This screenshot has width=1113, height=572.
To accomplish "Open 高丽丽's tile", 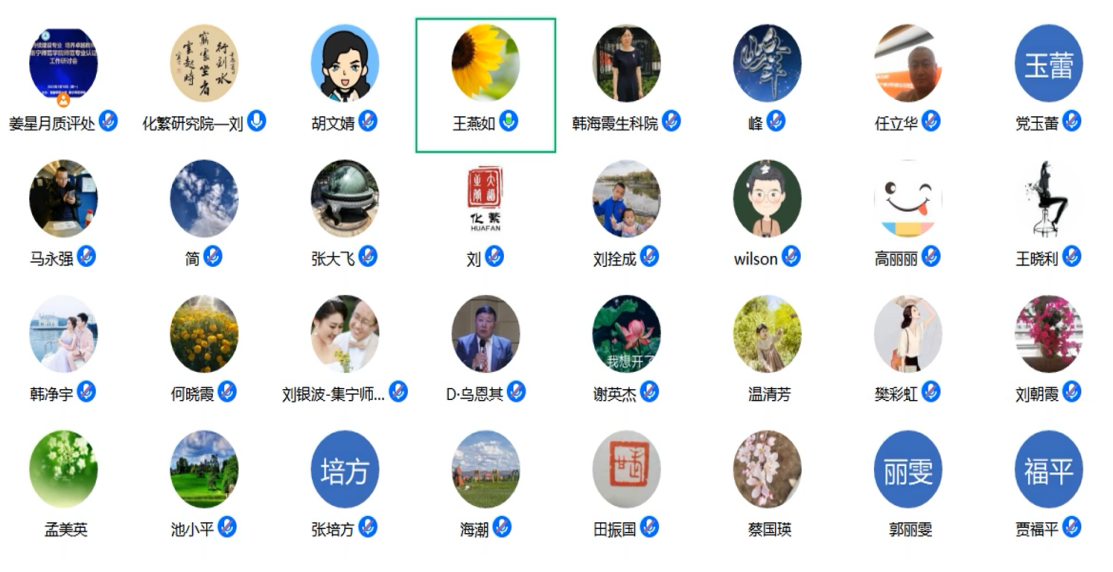I will coord(908,198).
